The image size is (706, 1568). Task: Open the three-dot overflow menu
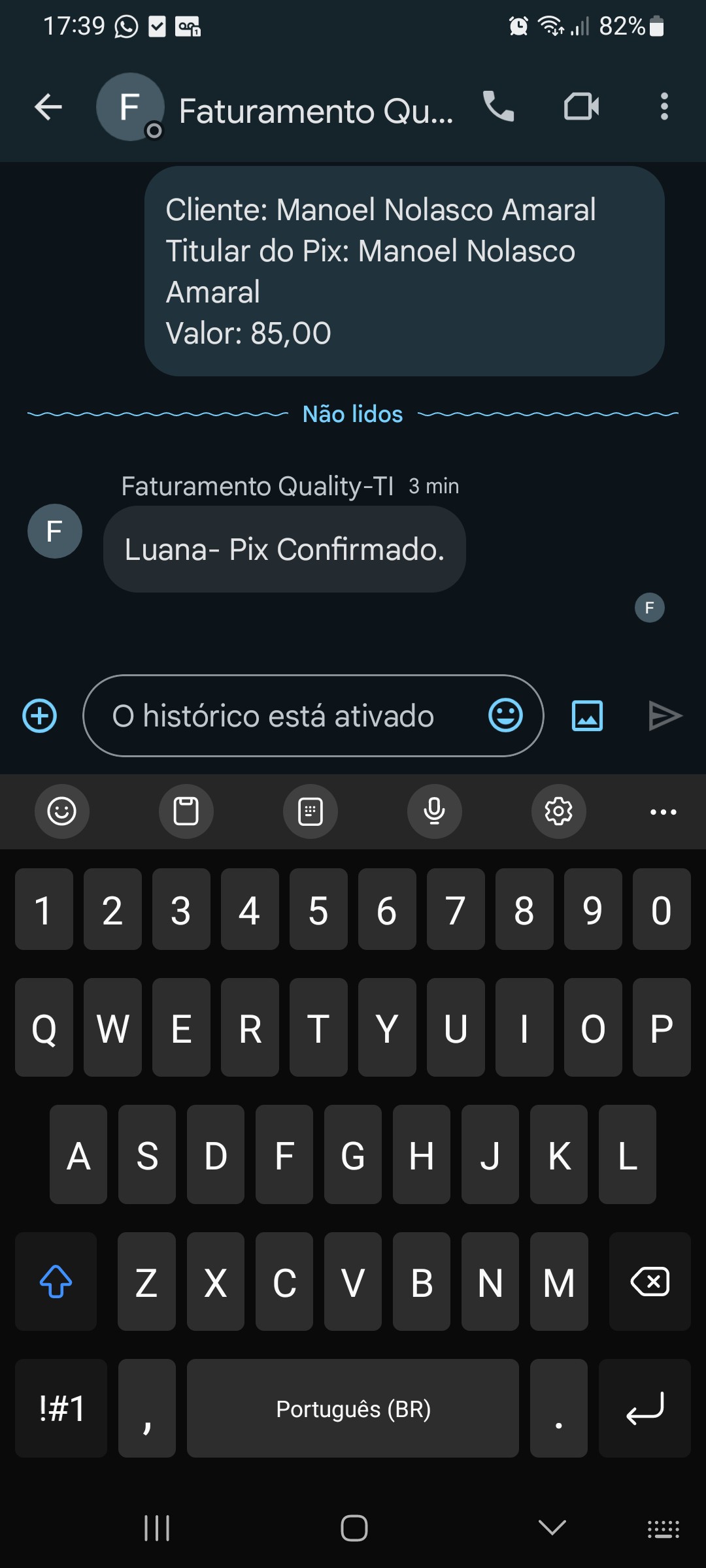(x=664, y=106)
